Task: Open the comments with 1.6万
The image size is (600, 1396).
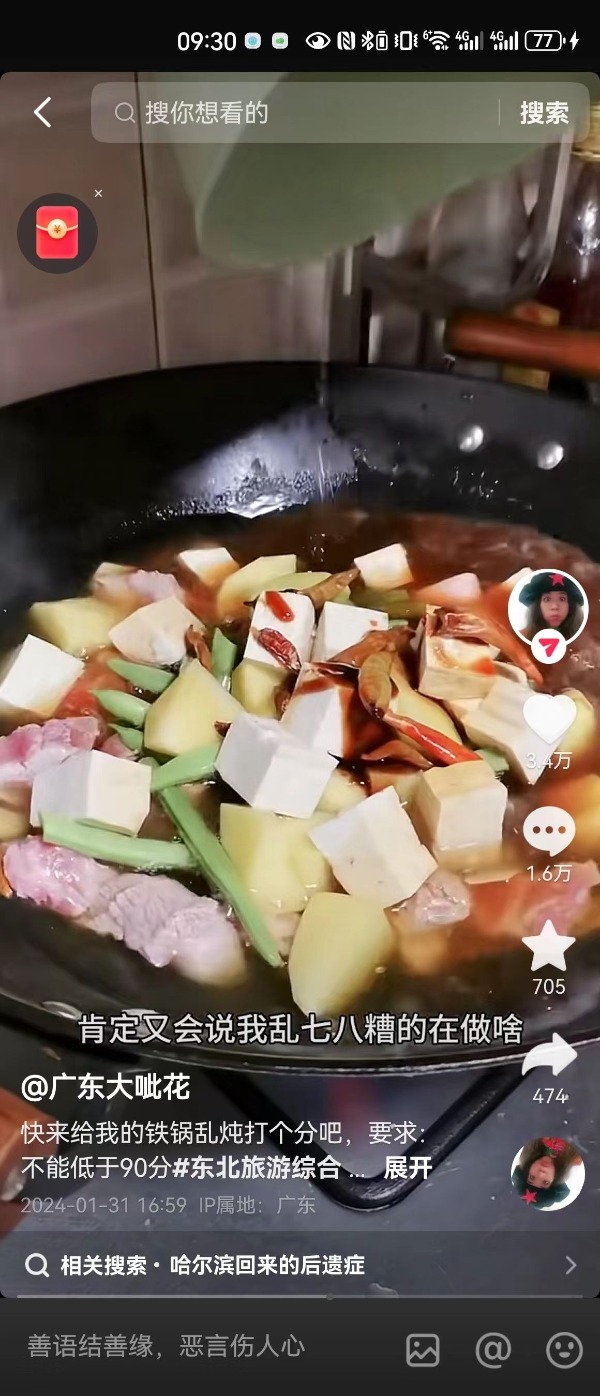Action: (549, 832)
